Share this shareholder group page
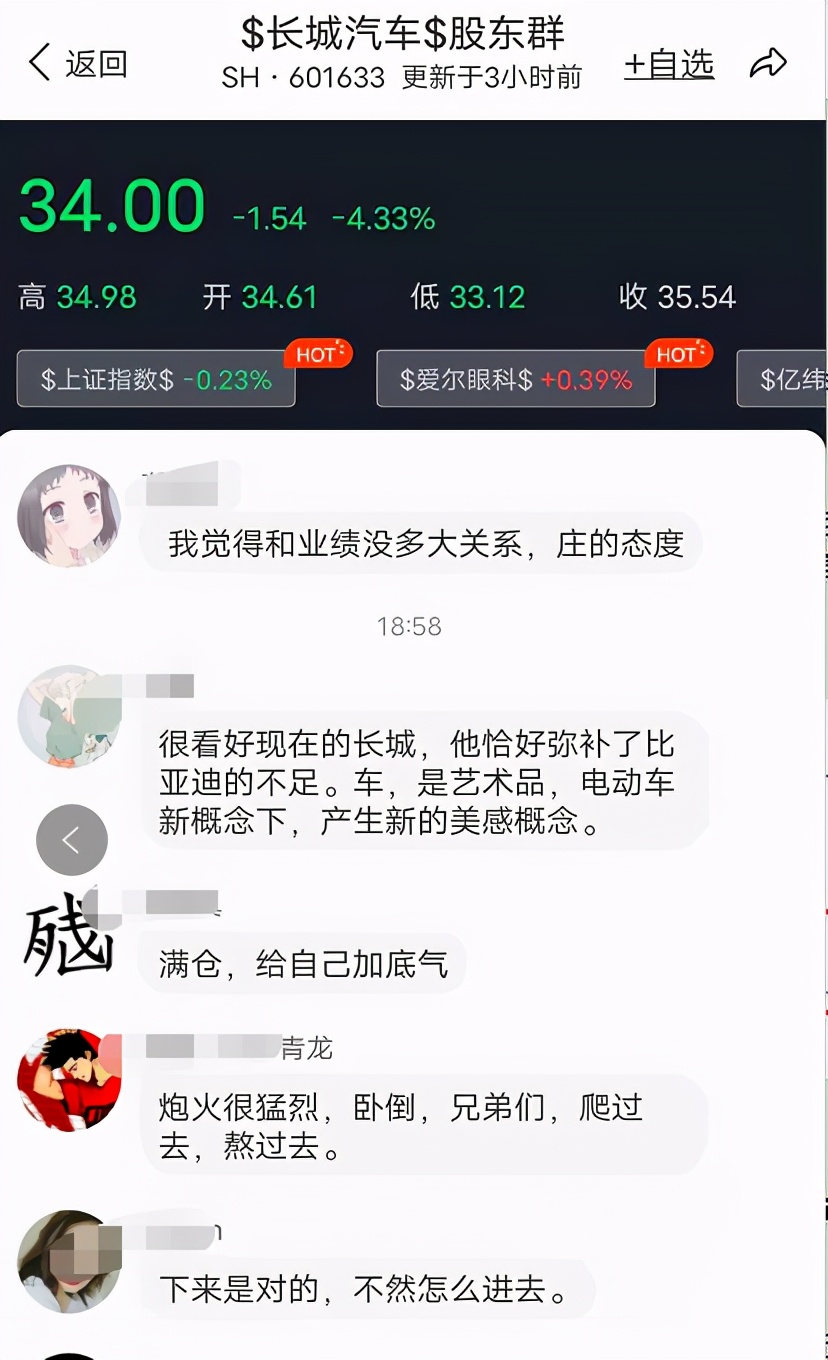828x1360 pixels. (768, 65)
